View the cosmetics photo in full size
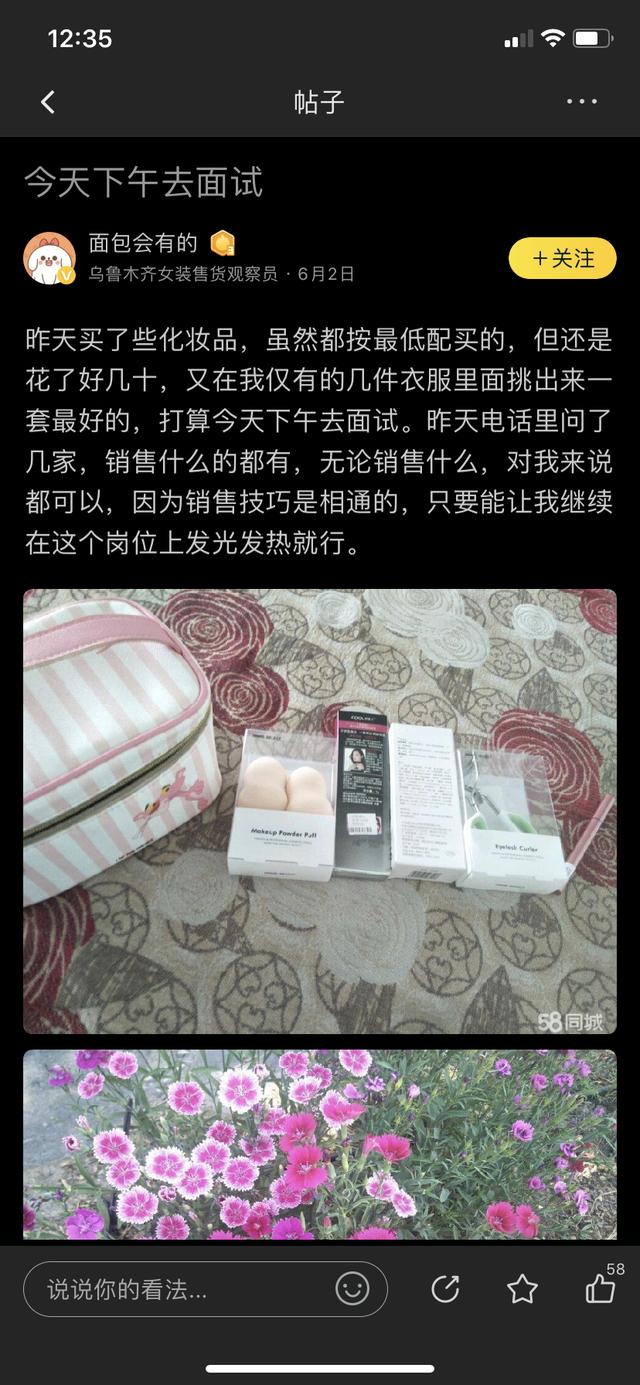640x1385 pixels. coord(320,810)
